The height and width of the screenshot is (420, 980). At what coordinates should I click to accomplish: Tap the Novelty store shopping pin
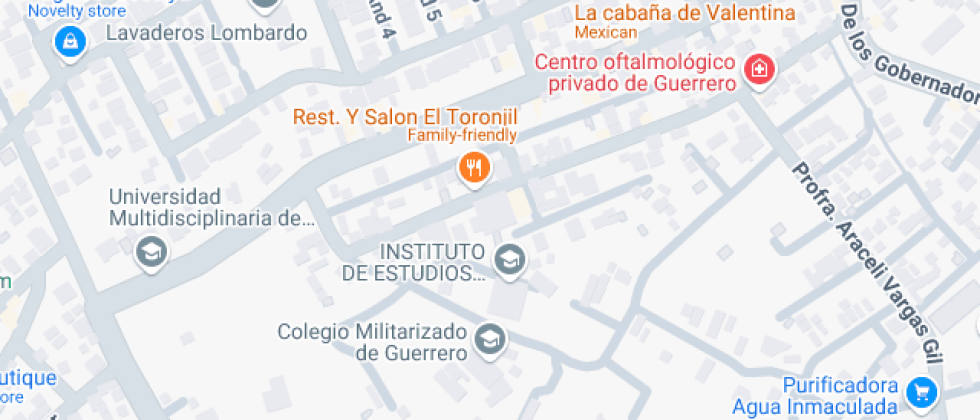point(71,42)
